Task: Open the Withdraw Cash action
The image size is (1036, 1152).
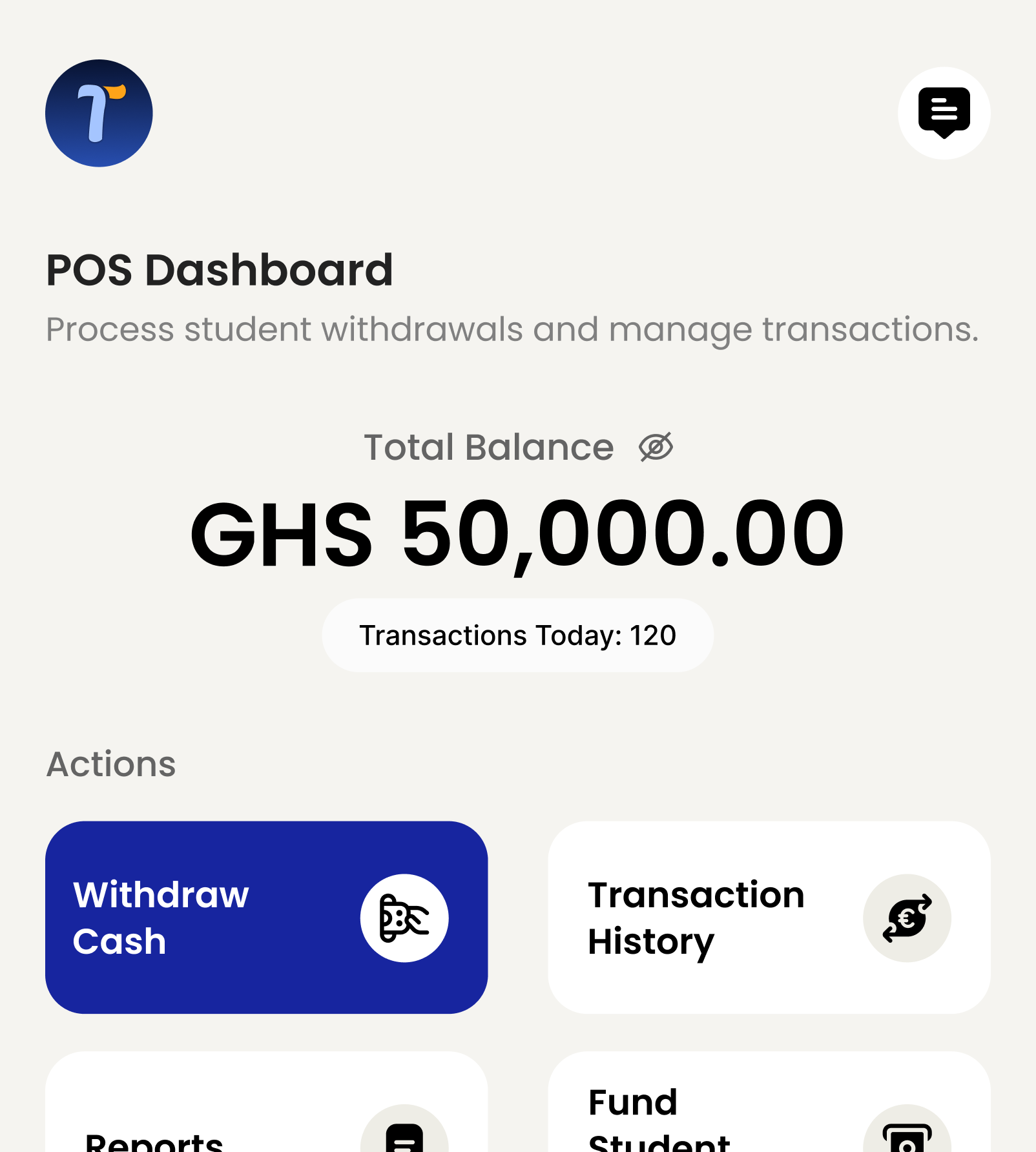Action: point(266,917)
